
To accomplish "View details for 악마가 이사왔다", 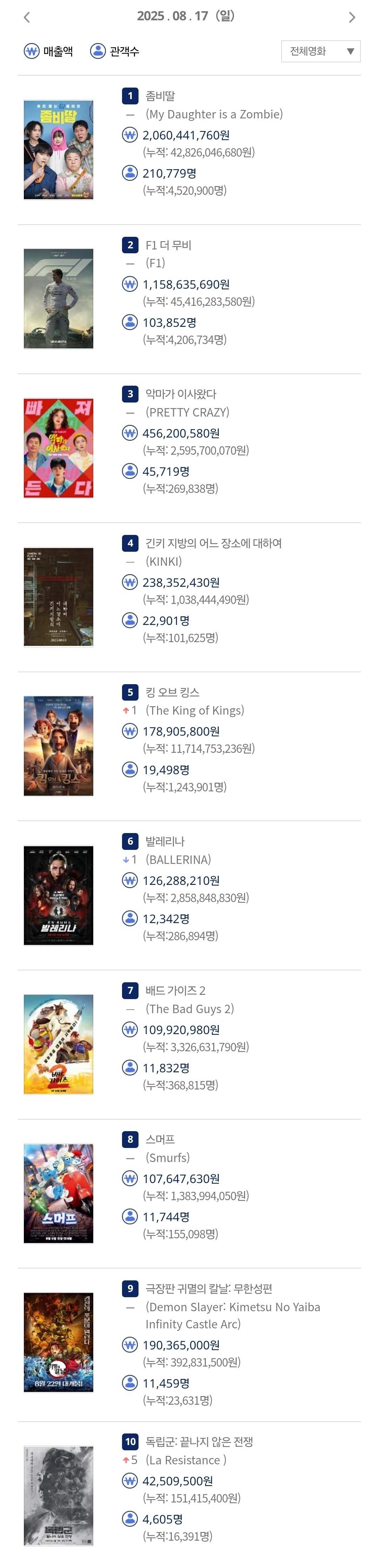I will point(181,394).
